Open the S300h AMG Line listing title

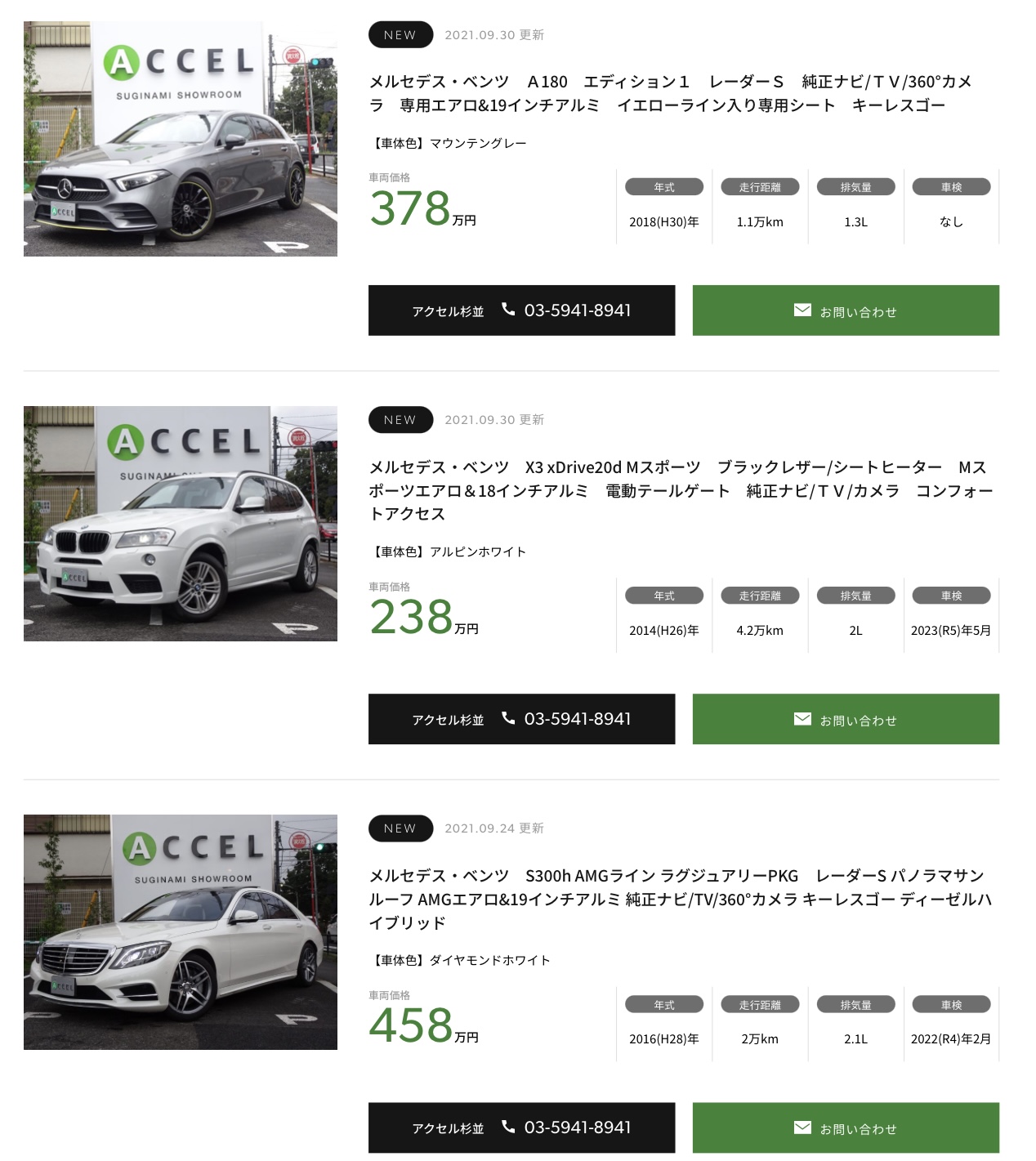[680, 899]
